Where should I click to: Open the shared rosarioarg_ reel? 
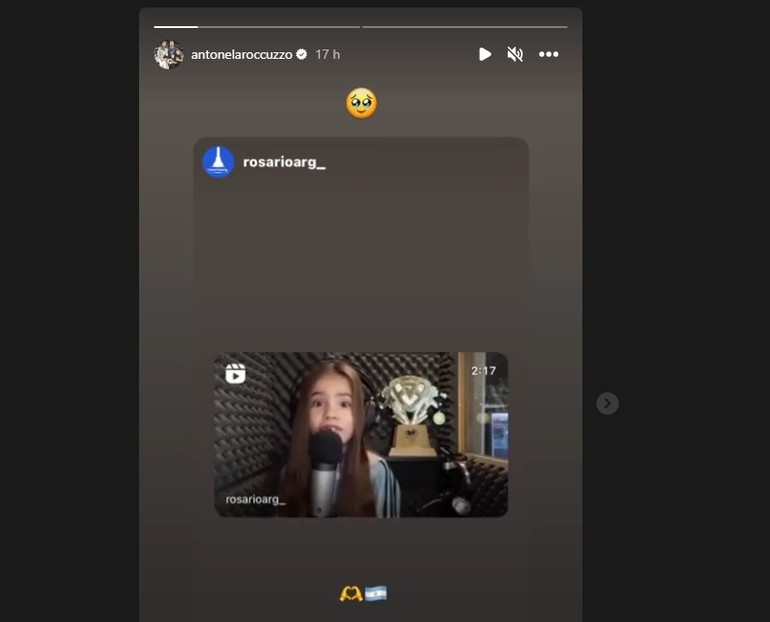(361, 434)
